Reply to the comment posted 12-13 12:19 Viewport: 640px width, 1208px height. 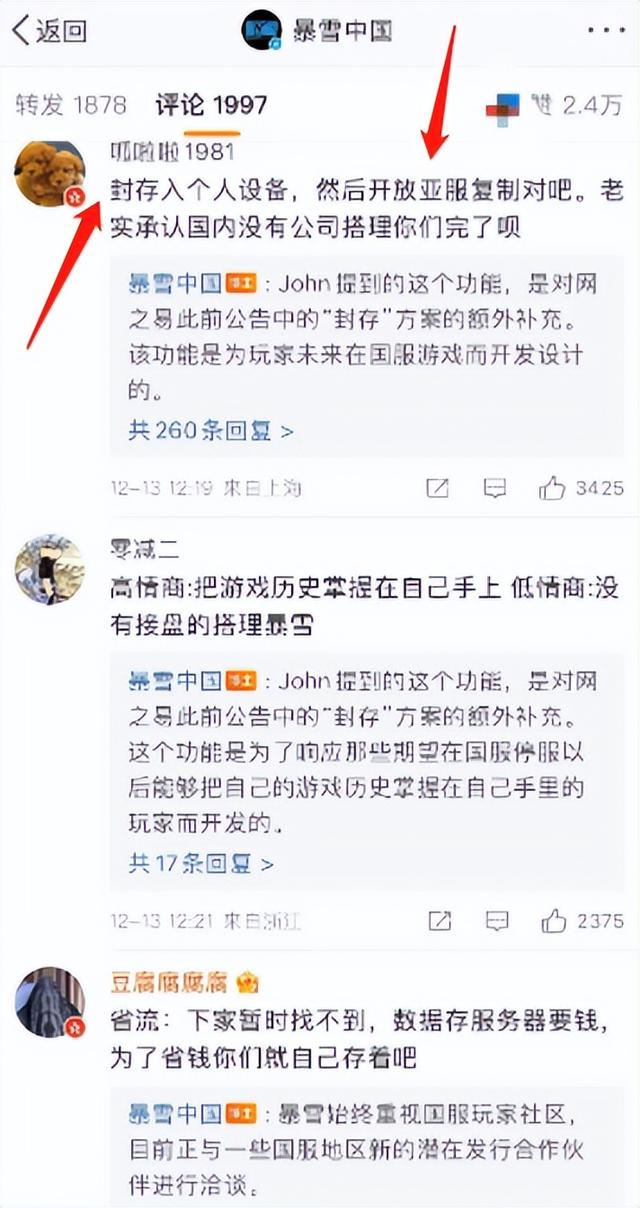click(494, 488)
